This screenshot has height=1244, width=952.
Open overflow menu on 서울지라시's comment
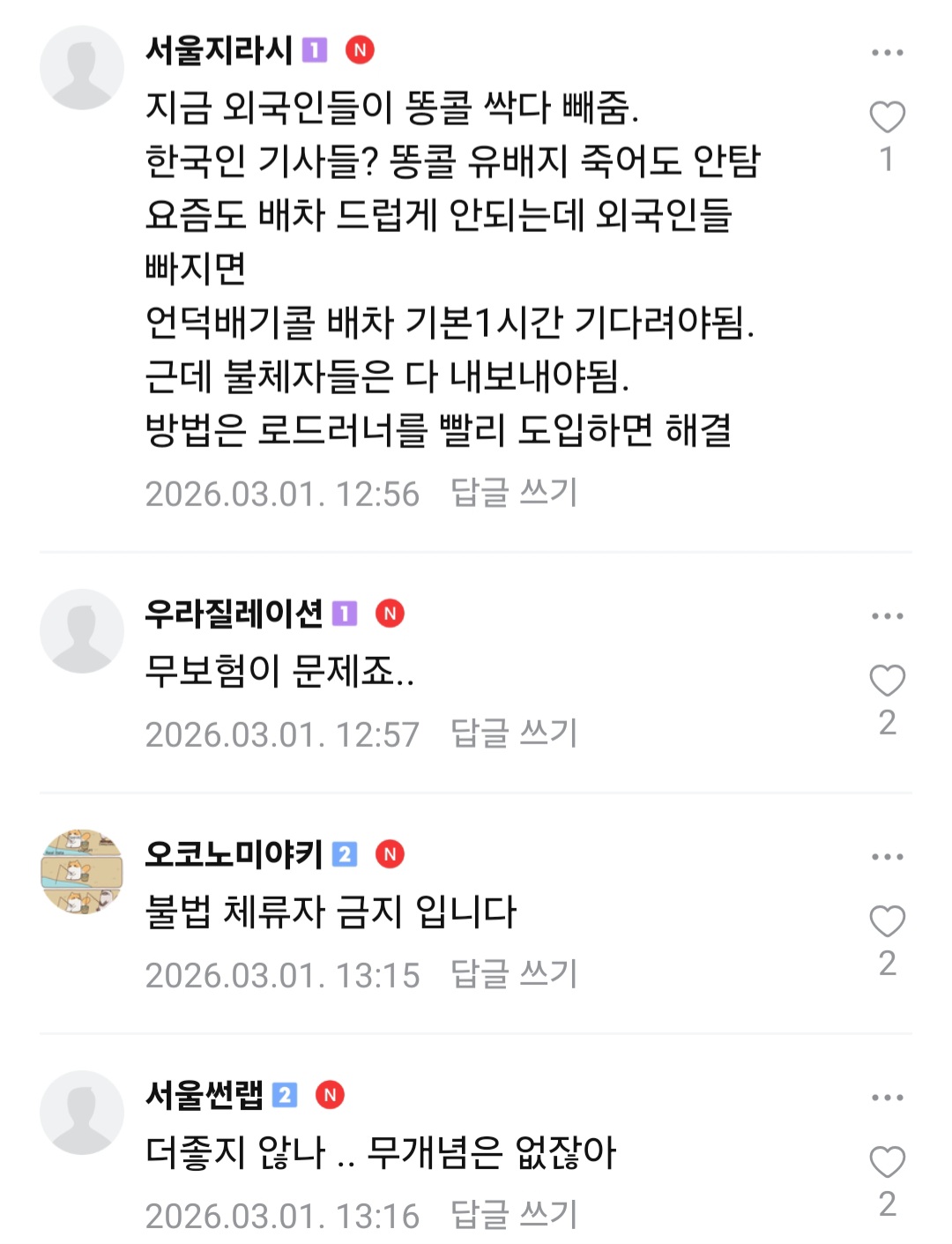point(887,53)
